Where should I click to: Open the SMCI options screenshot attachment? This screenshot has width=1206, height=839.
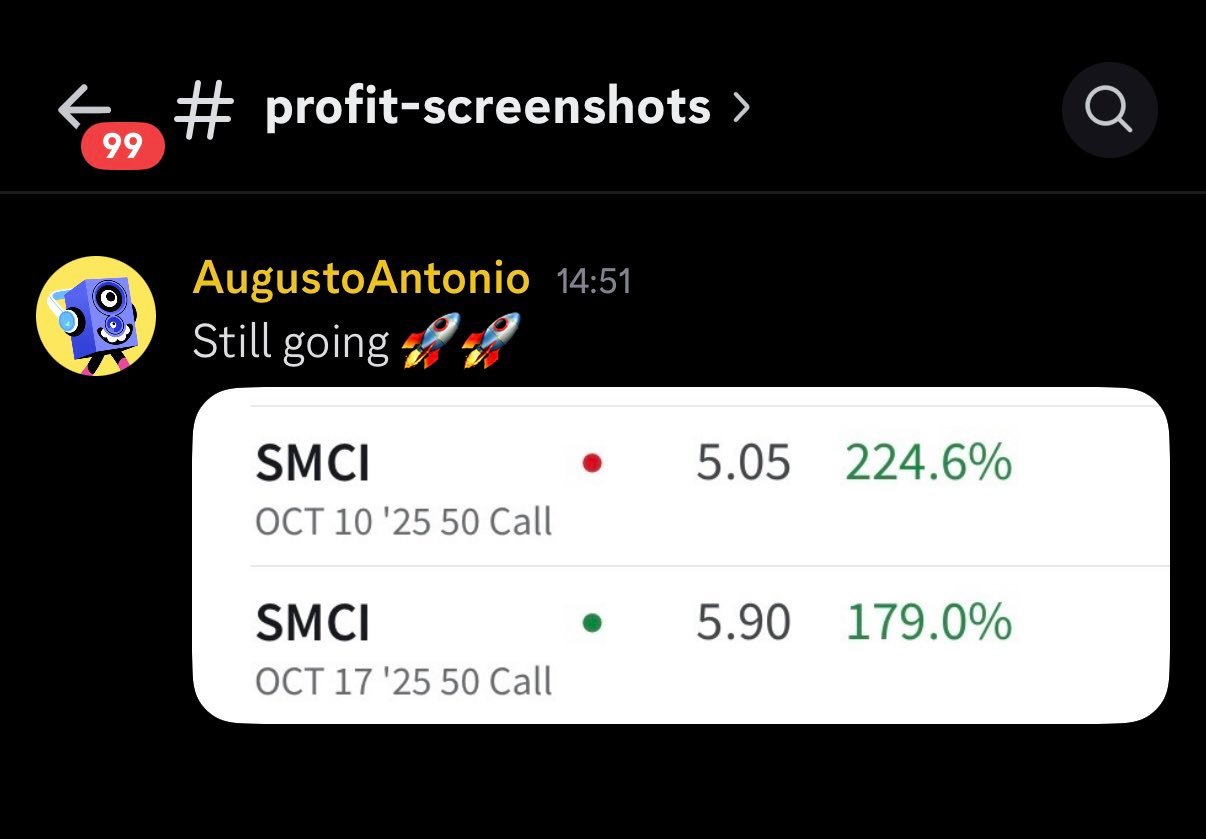(x=680, y=555)
